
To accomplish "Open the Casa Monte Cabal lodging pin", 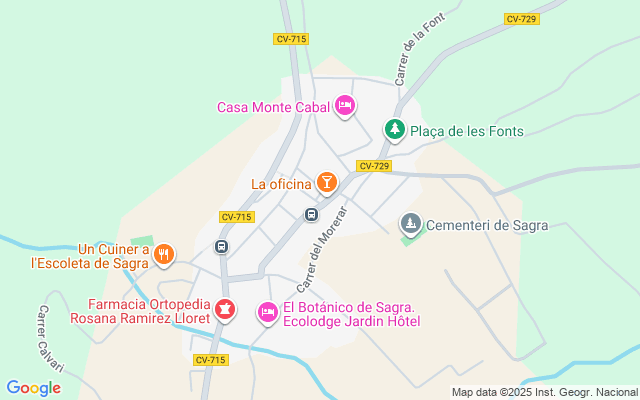I will pos(345,106).
